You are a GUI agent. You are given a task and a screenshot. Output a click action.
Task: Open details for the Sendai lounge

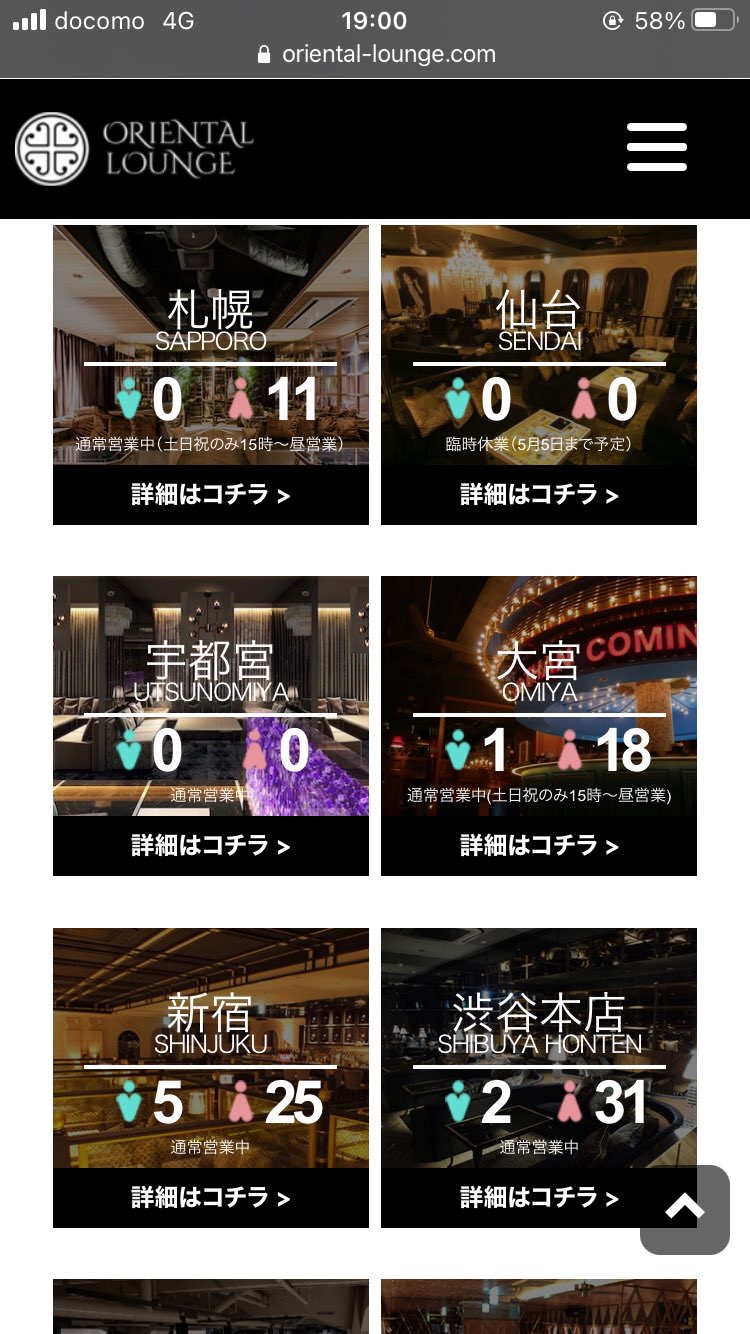coord(538,495)
